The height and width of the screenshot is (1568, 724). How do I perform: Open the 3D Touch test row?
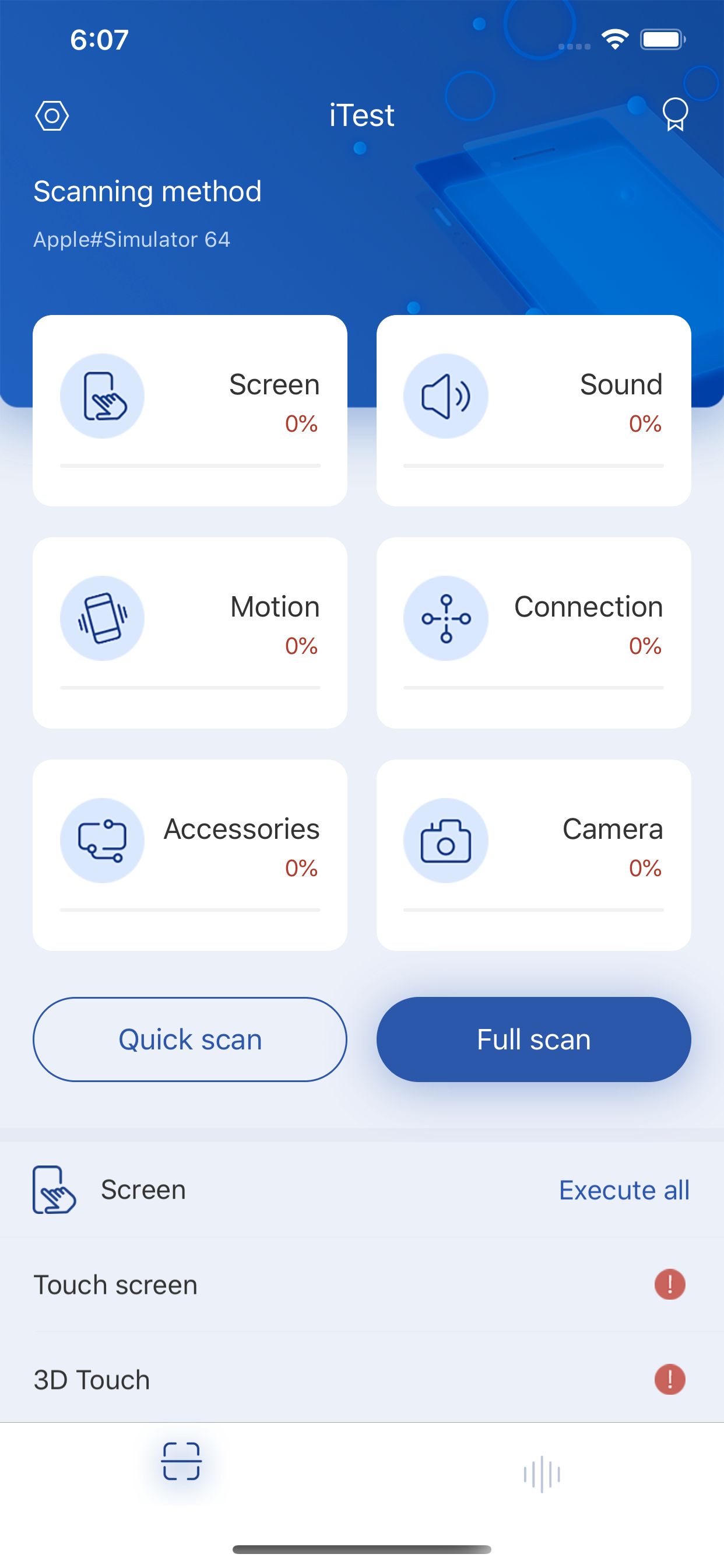tap(362, 1380)
